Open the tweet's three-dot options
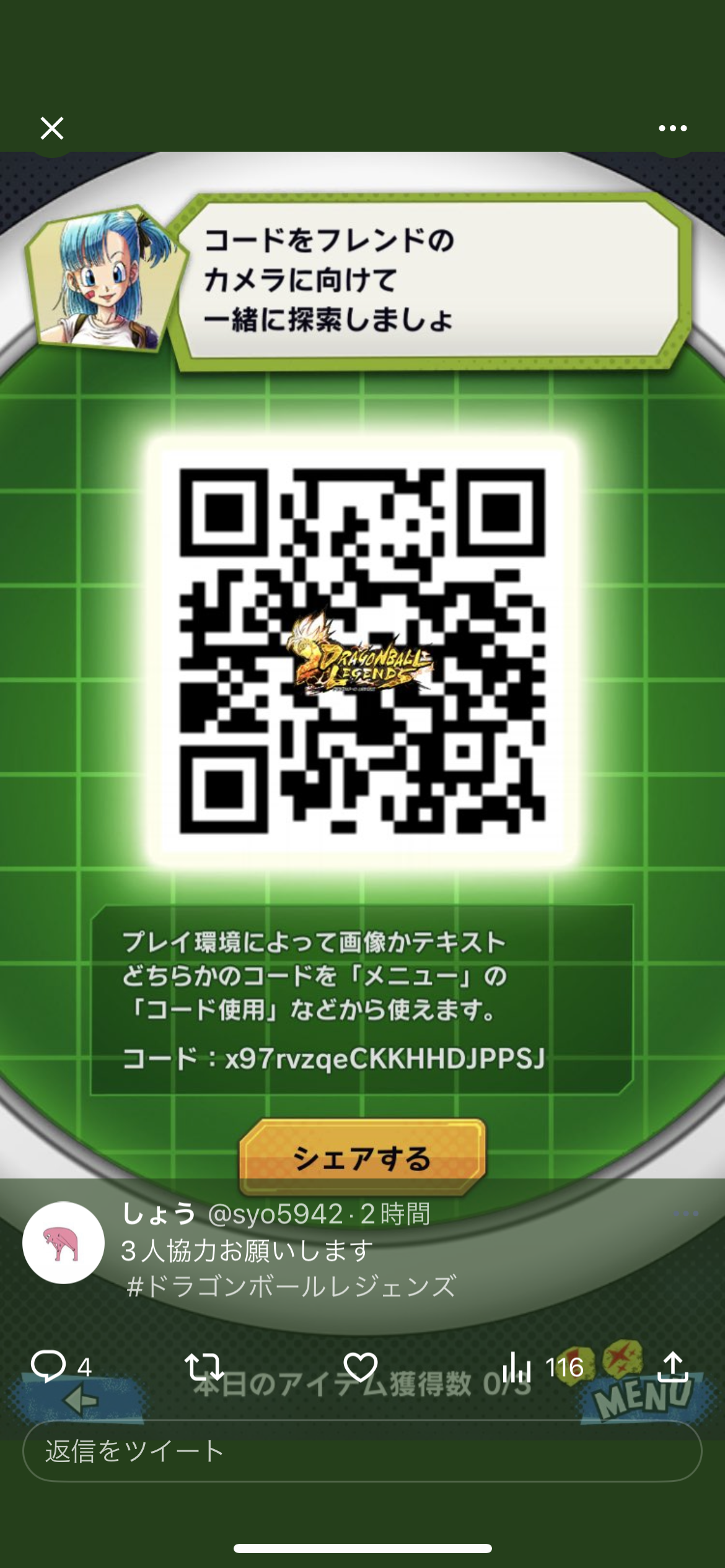 686,1213
